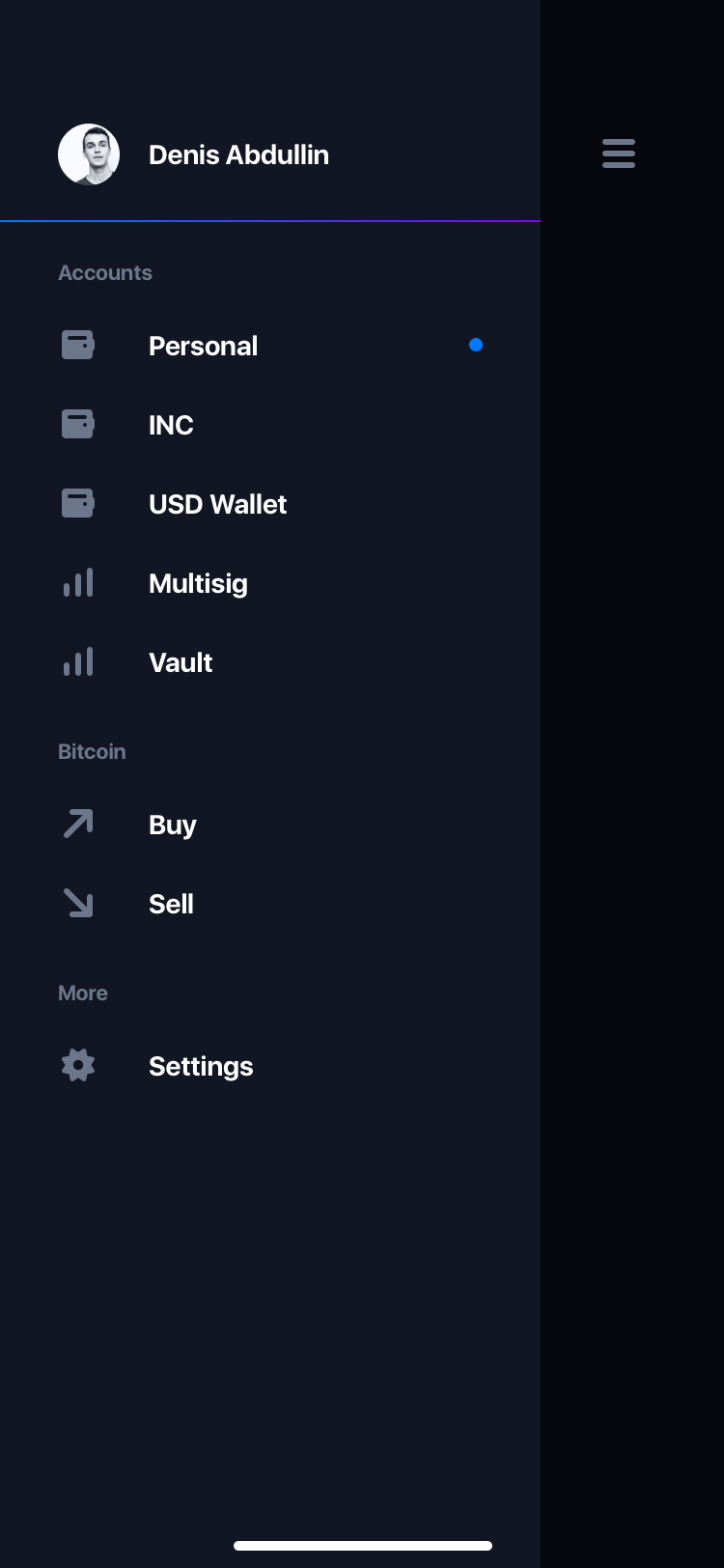Image resolution: width=724 pixels, height=1568 pixels.
Task: Open Denis Abdullin's profile
Action: click(193, 154)
